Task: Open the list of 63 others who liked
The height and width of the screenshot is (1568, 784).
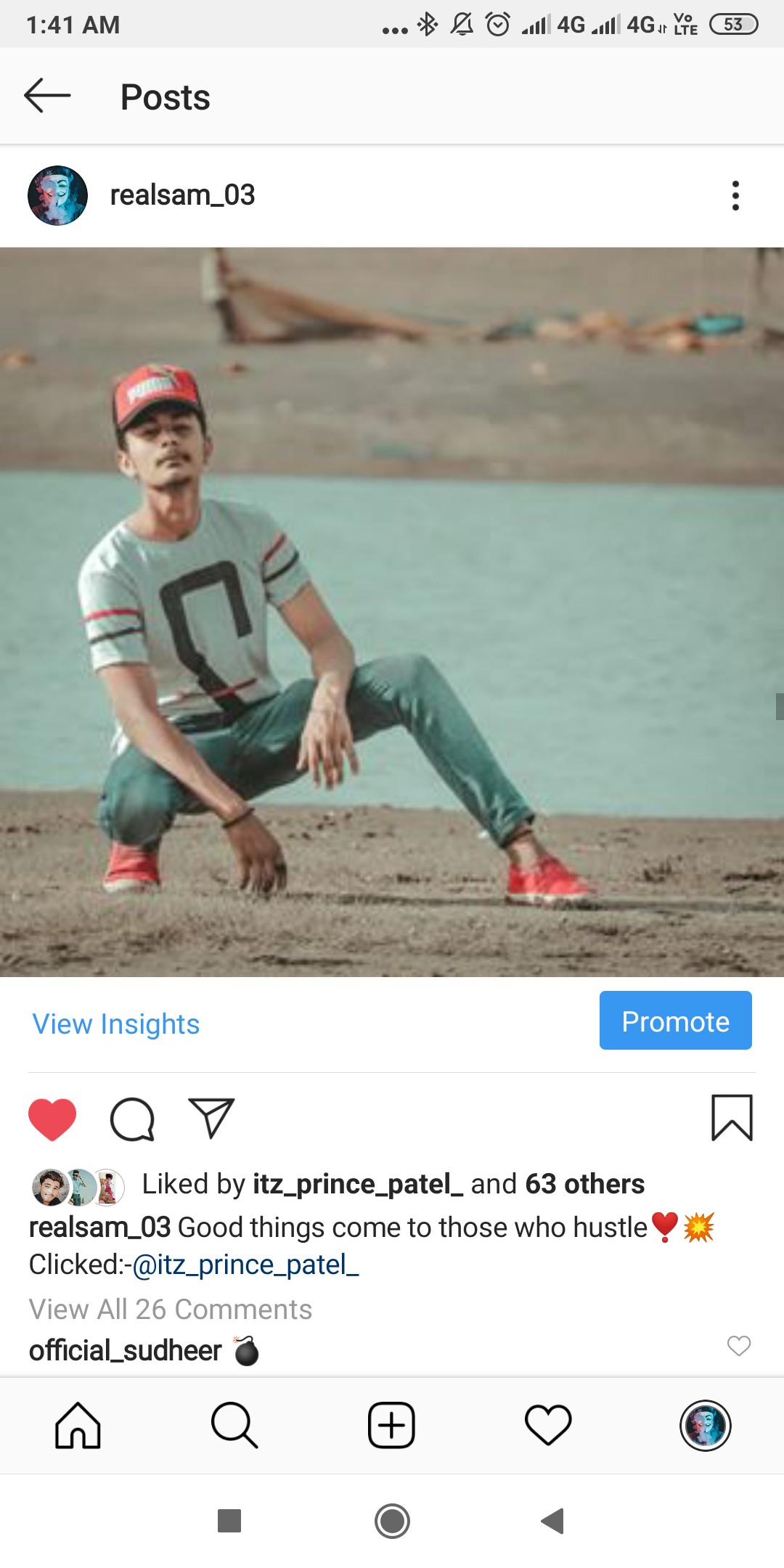Action: pyautogui.click(x=584, y=1184)
